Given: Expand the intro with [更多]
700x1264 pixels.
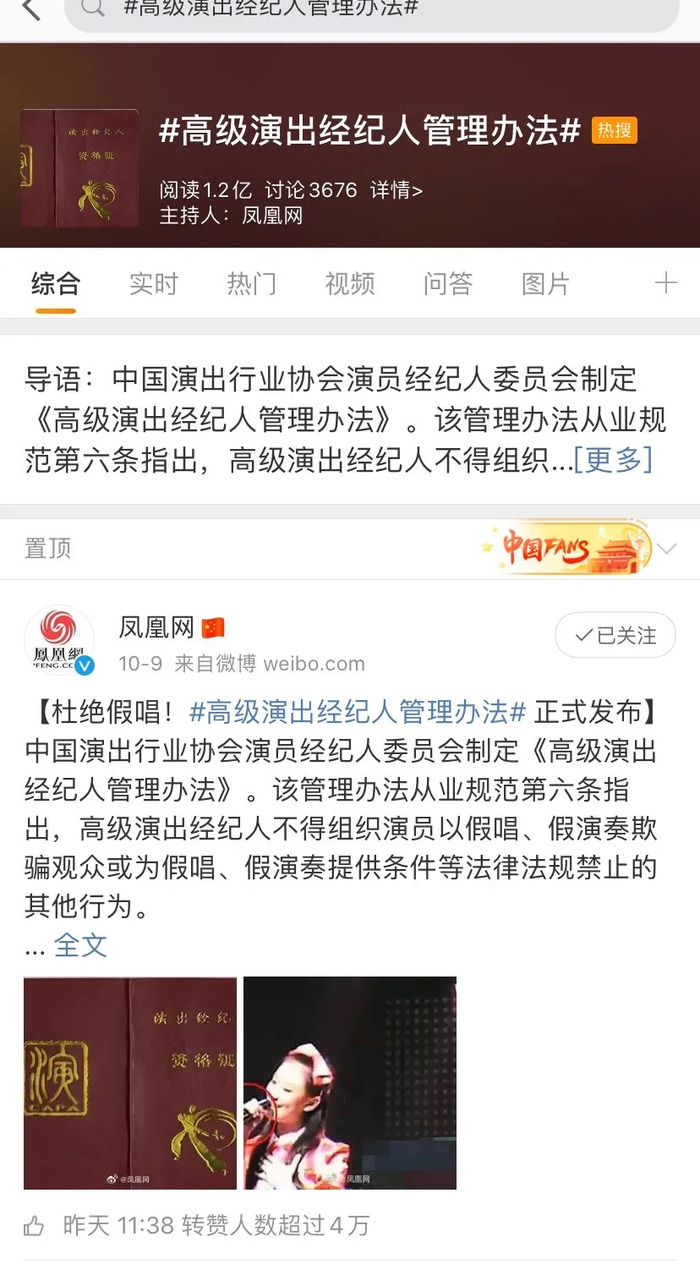Looking at the screenshot, I should pos(612,460).
